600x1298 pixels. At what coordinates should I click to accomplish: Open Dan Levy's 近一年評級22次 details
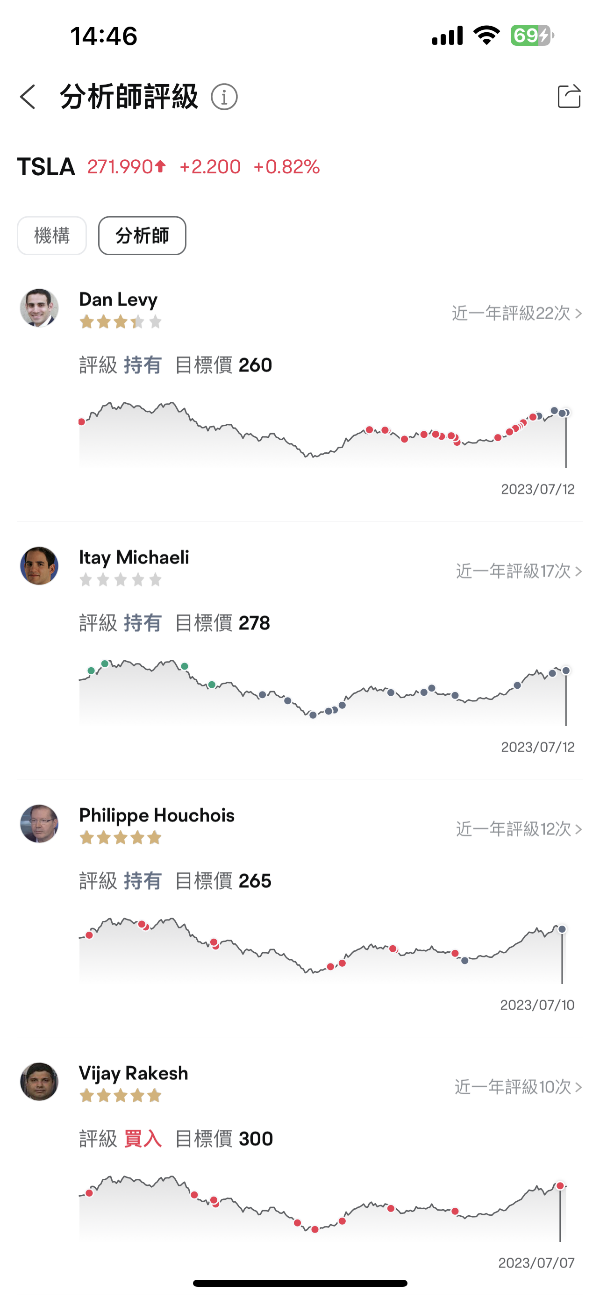click(516, 313)
